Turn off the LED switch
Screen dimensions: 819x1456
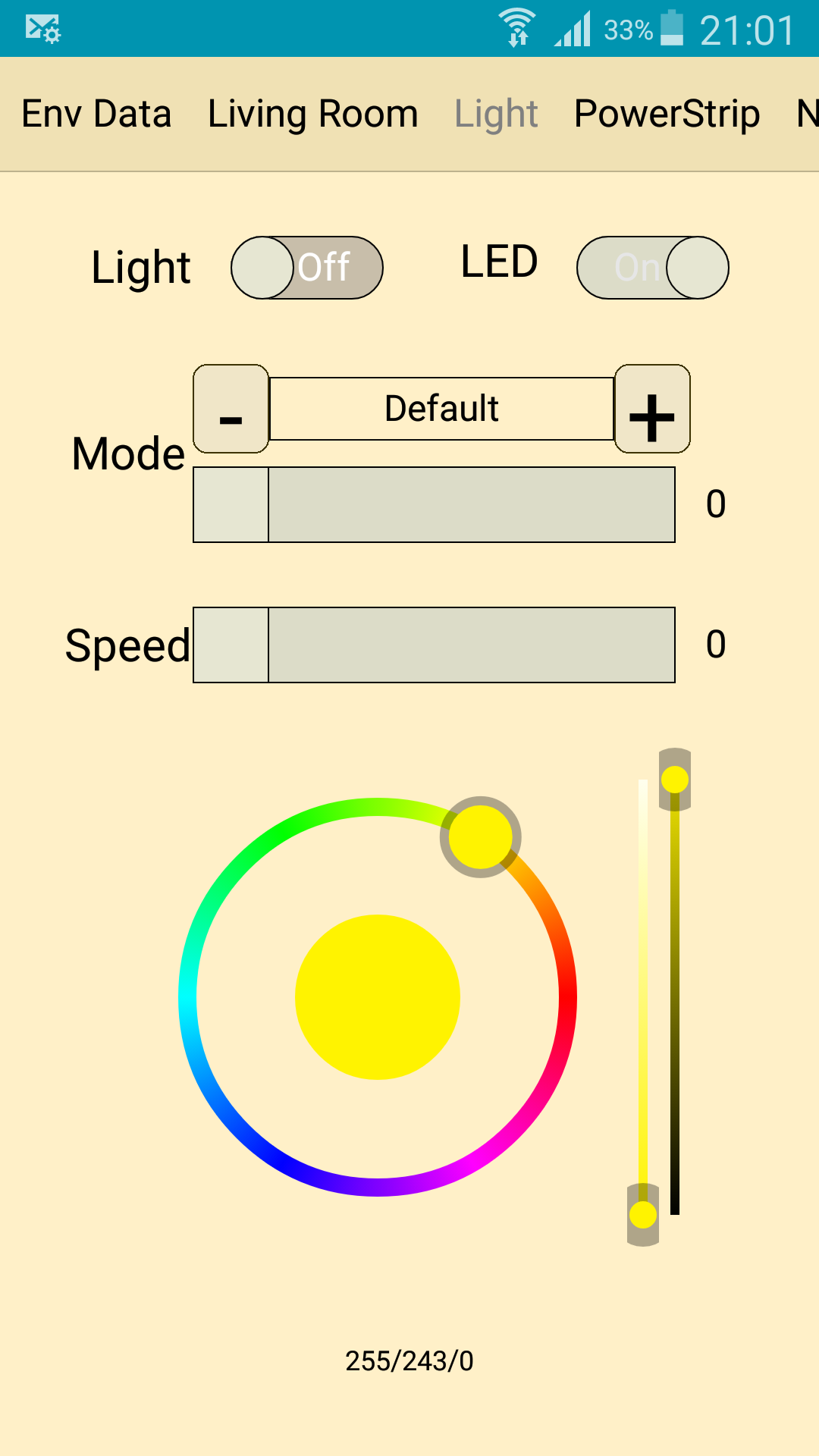[x=652, y=268]
